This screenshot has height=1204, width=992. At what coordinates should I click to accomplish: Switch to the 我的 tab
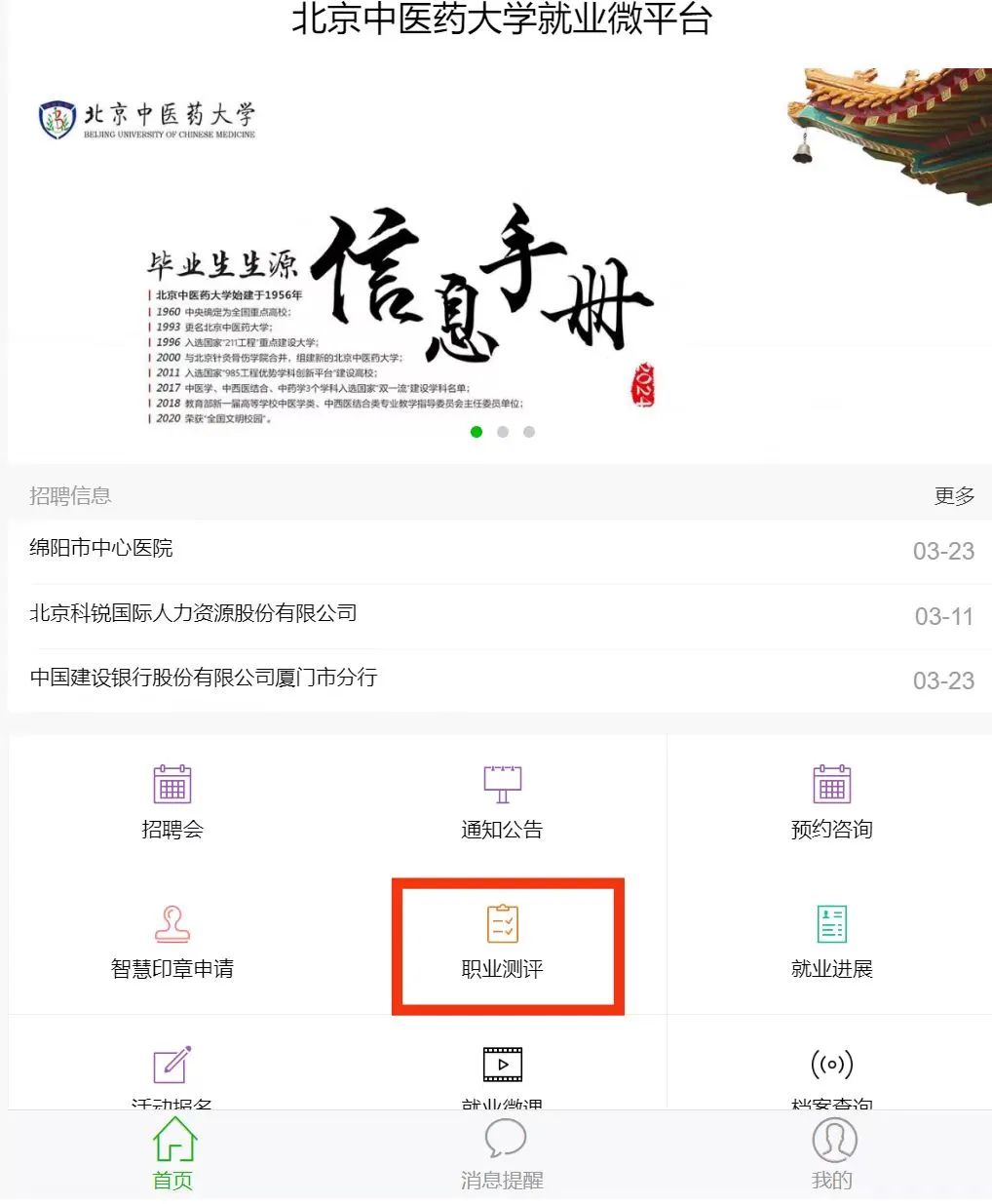point(833,1155)
